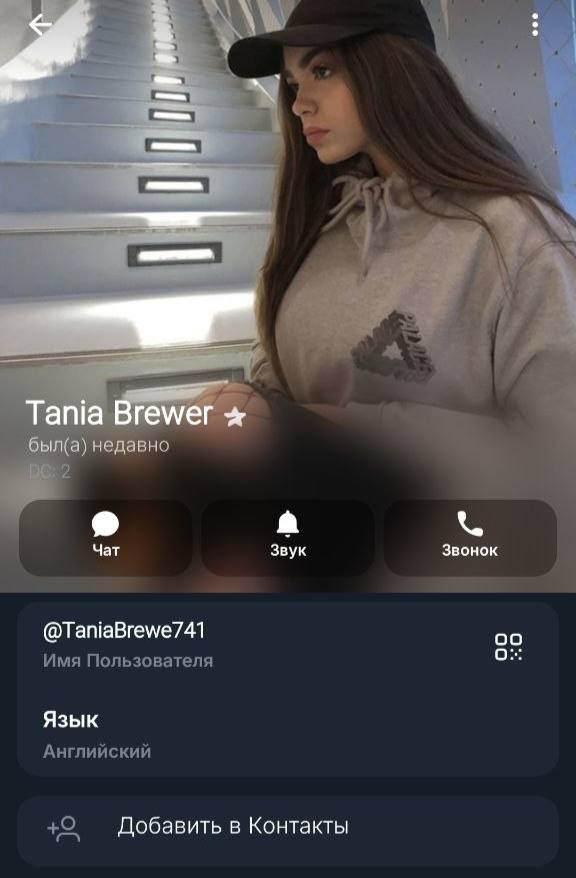Tap the Звук notification bell button
This screenshot has height=878, width=576.
coord(288,538)
